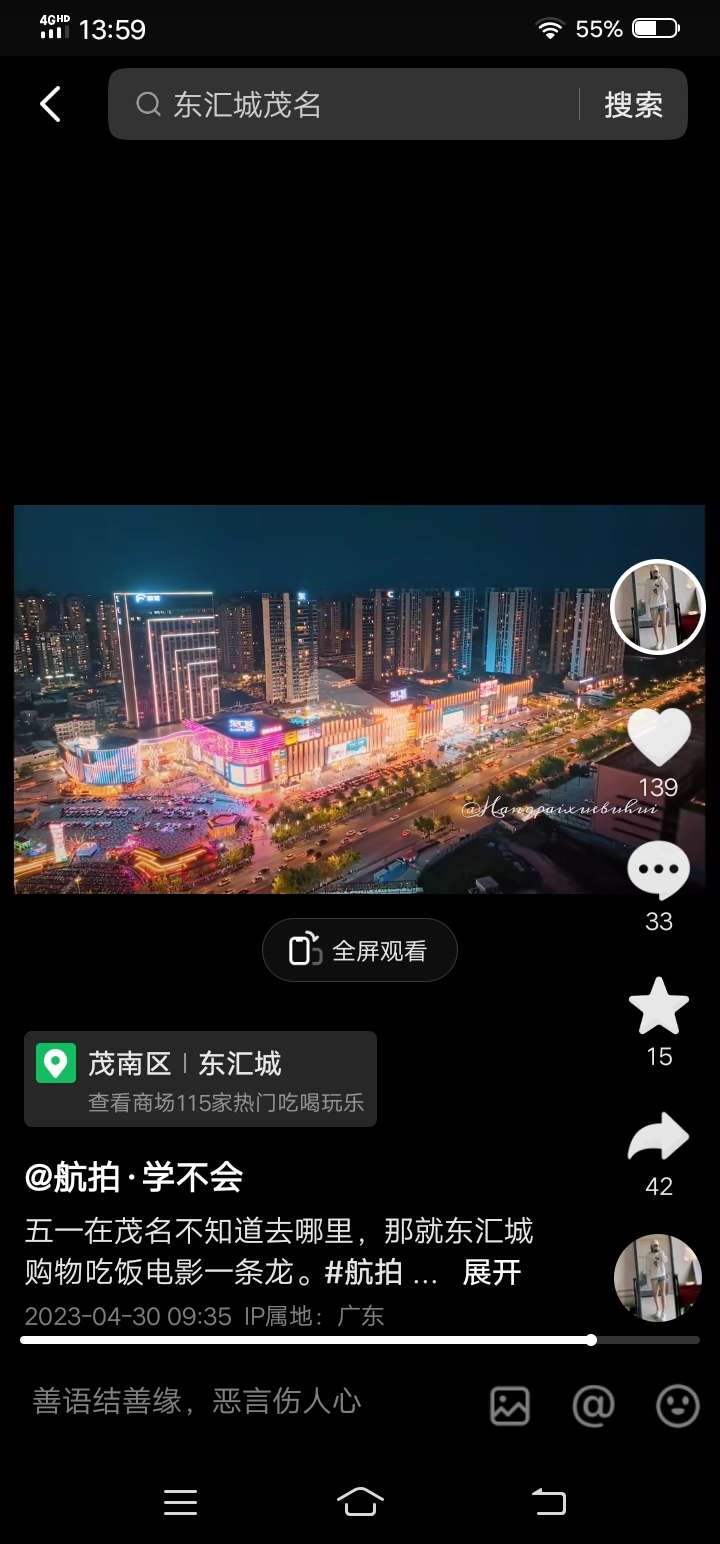Image resolution: width=720 pixels, height=1544 pixels.
Task: Like this video with the heart icon
Action: 659,738
